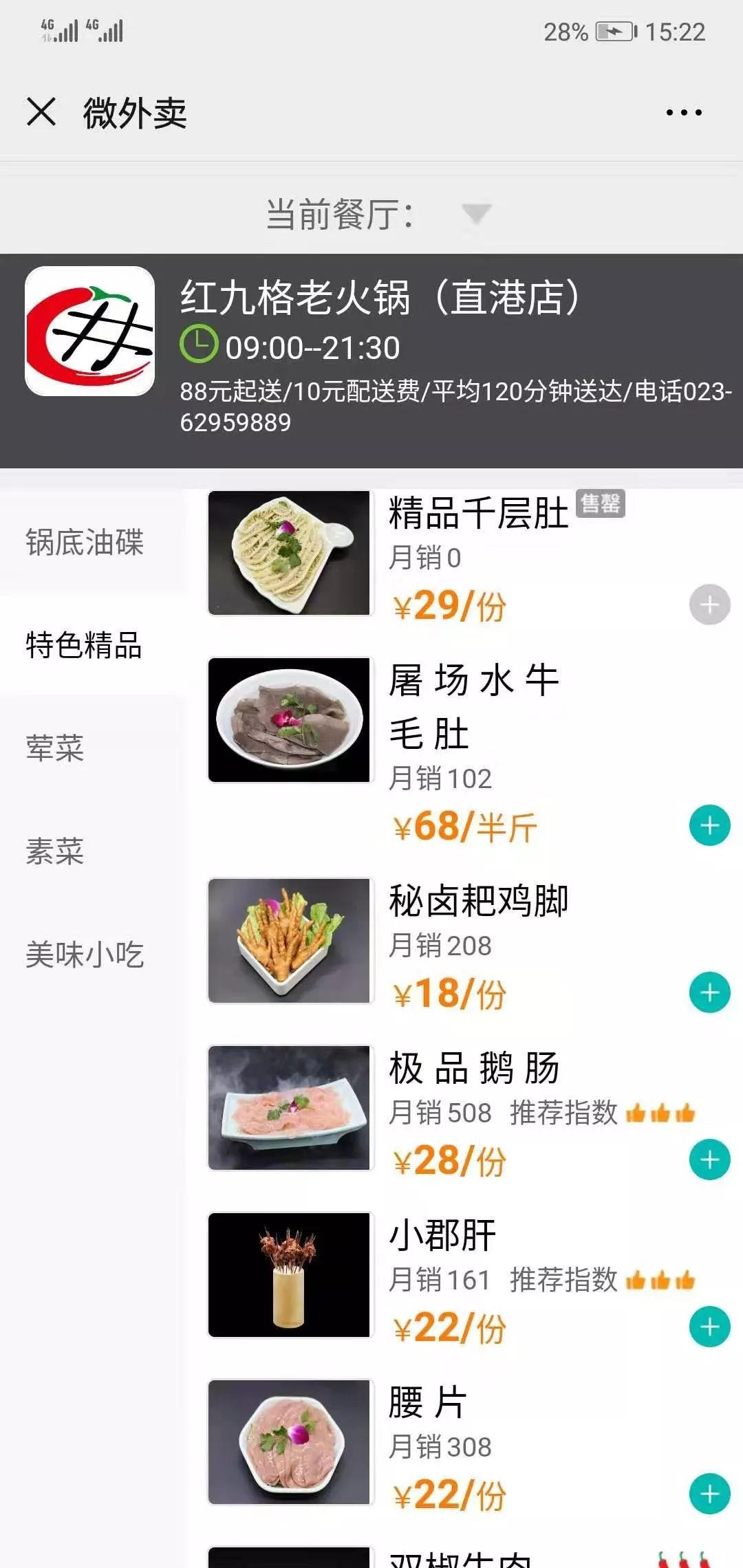Add 屠场水牛毛肚 to the cart

click(709, 825)
